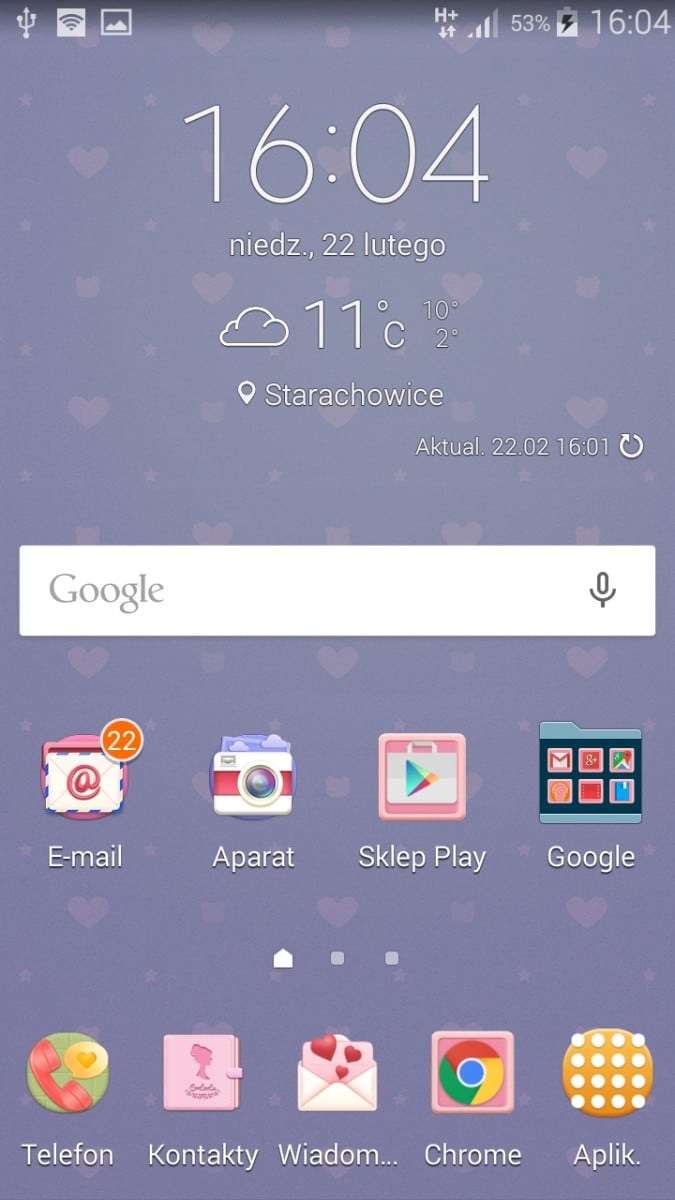This screenshot has height=1200, width=675.
Task: Open the Google apps folder
Action: pyautogui.click(x=590, y=775)
